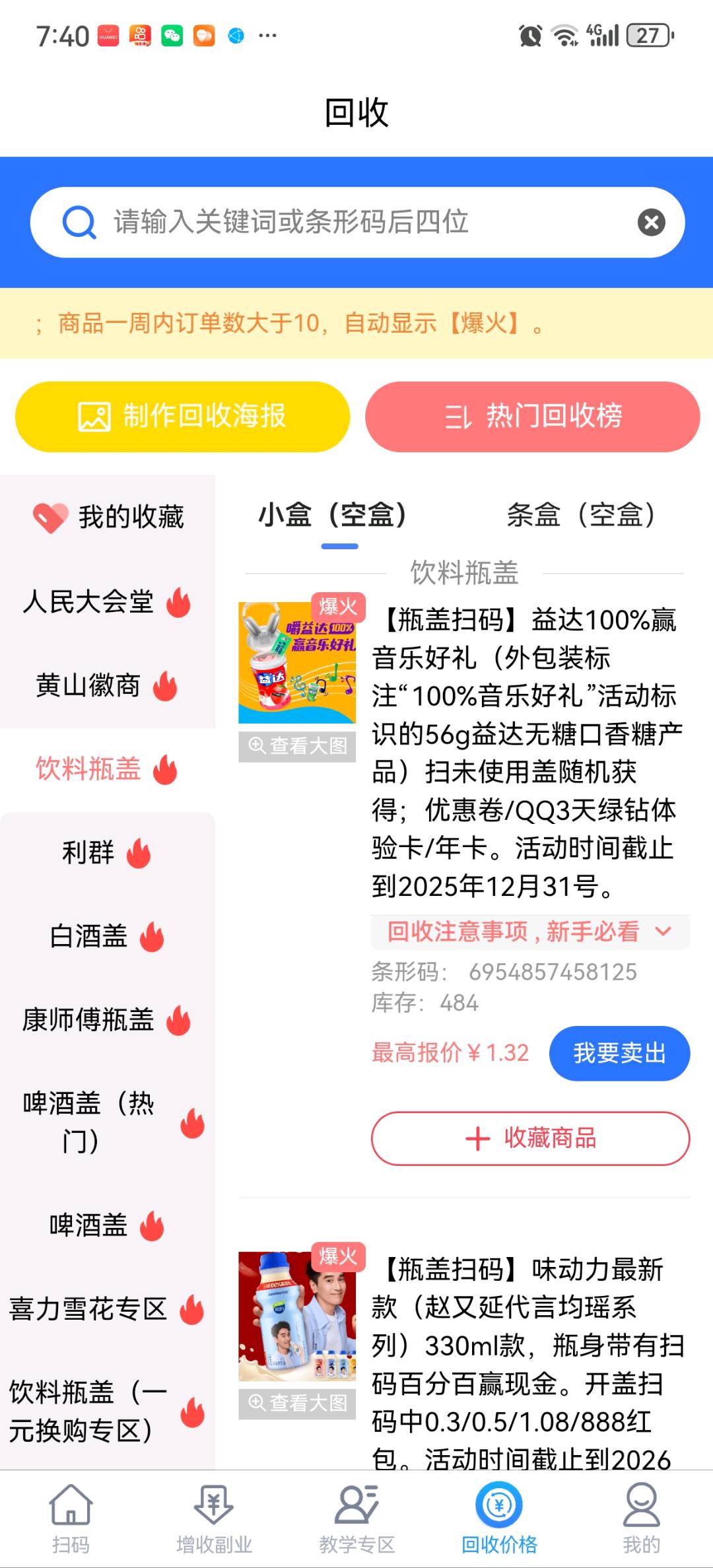Open 我的收藏 favorites list
The image size is (713, 1568).
[109, 517]
